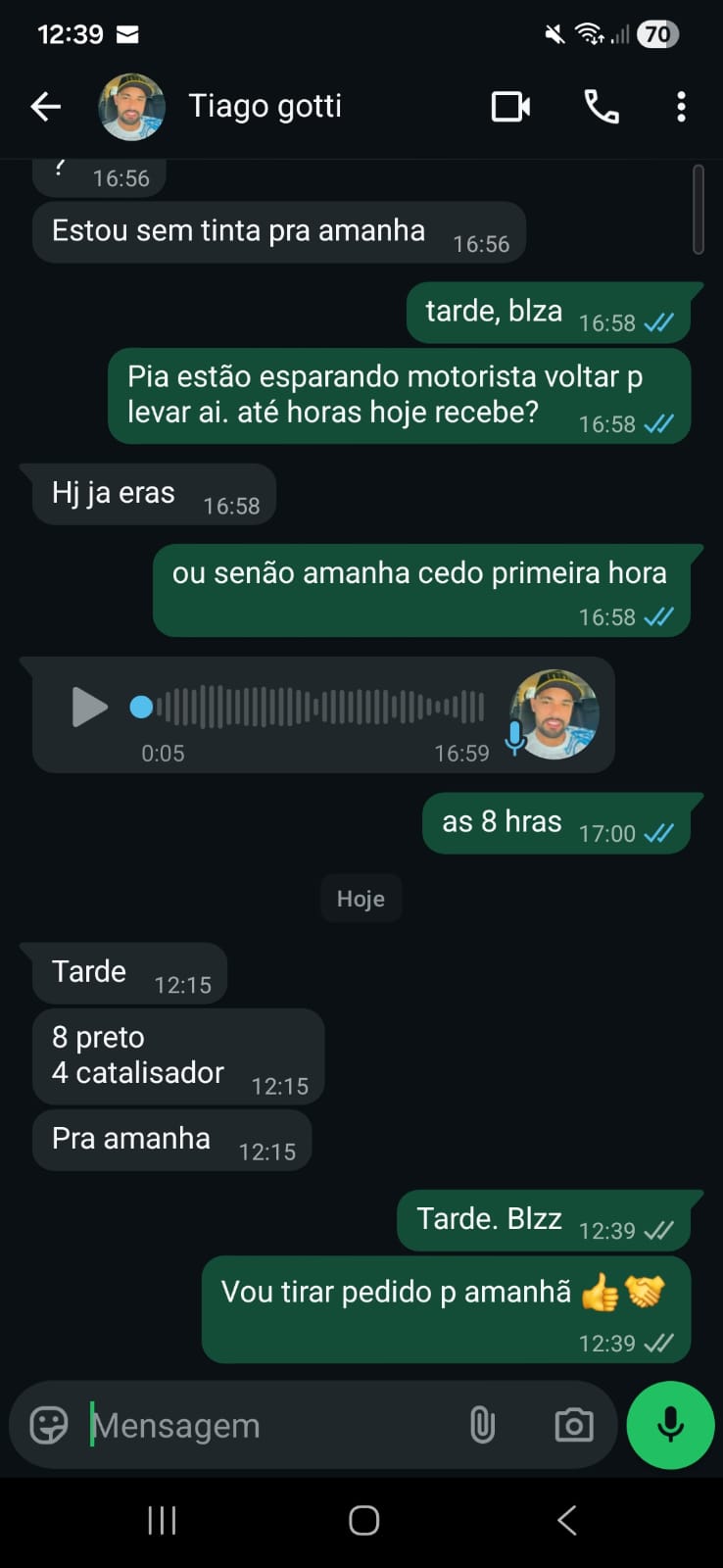Start a voice call with Tiago gotti
Image resolution: width=723 pixels, height=1568 pixels.
(601, 106)
